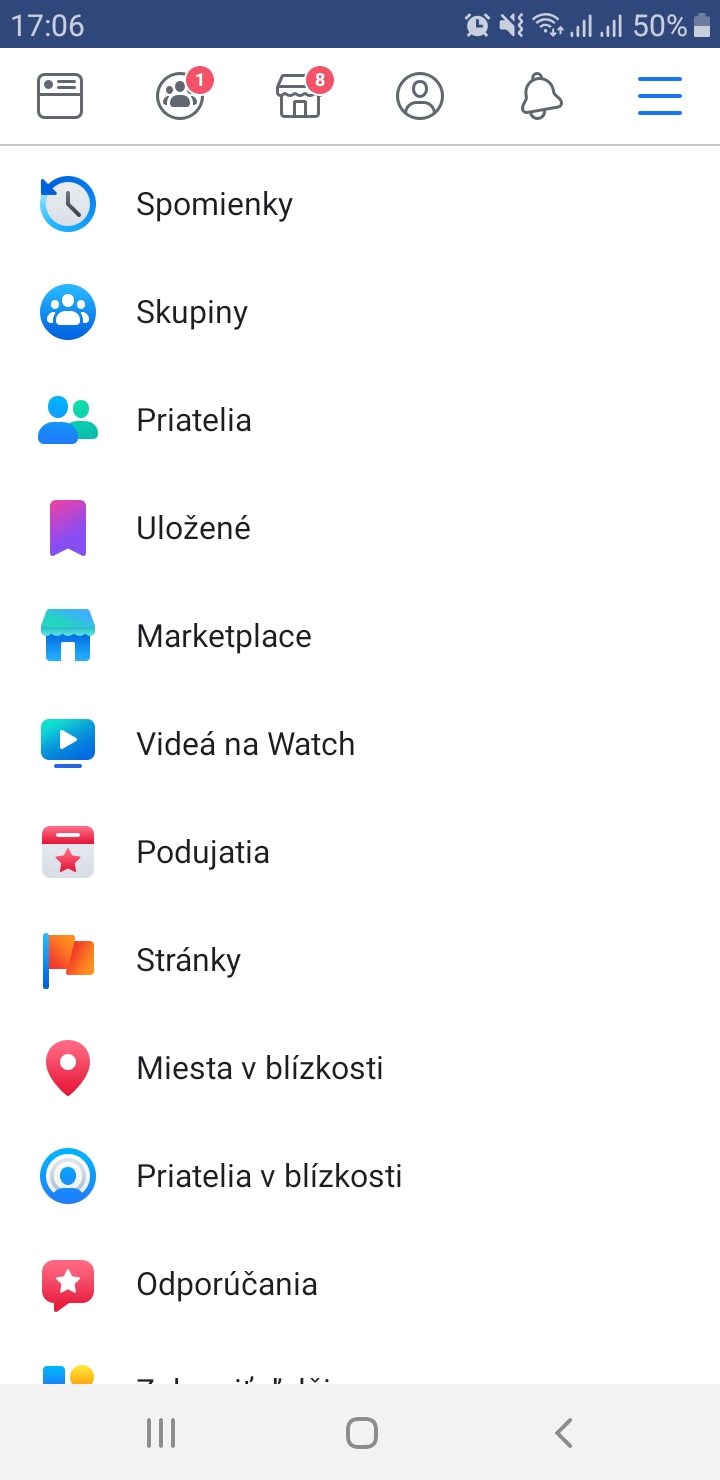Open the notifications bell
Screen dimensions: 720x1480
(541, 97)
